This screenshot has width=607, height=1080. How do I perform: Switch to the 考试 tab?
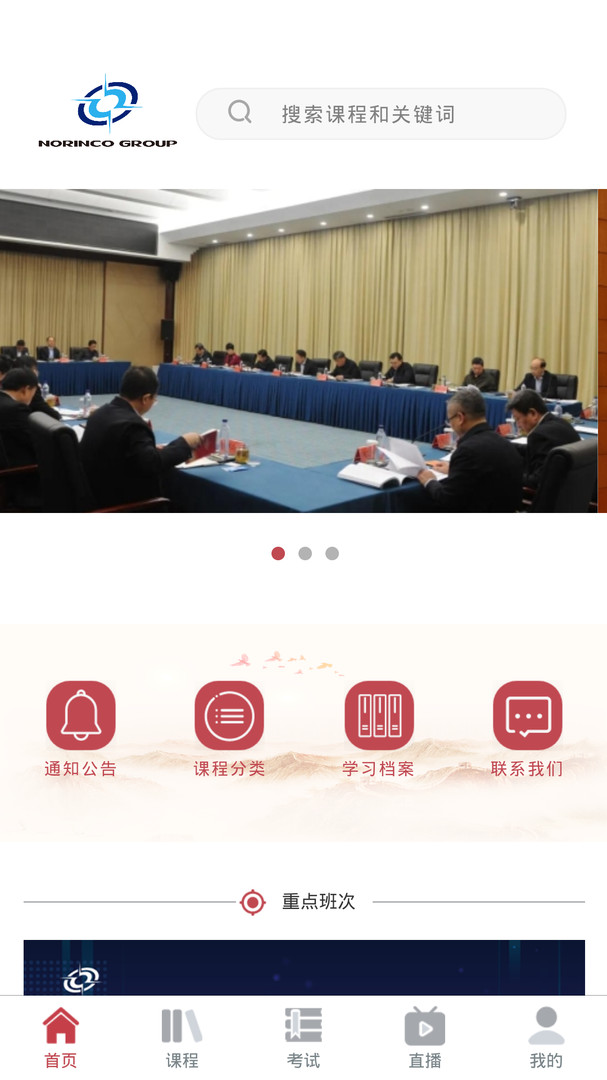tap(303, 1038)
